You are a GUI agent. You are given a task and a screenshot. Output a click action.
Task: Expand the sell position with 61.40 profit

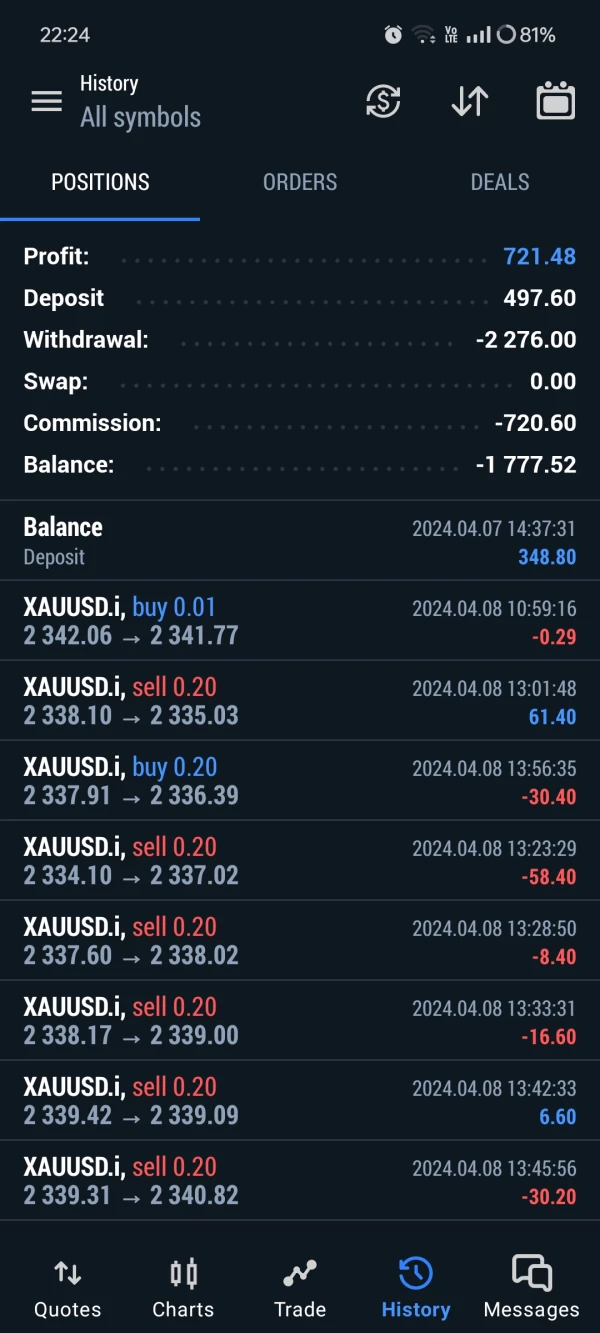click(300, 701)
